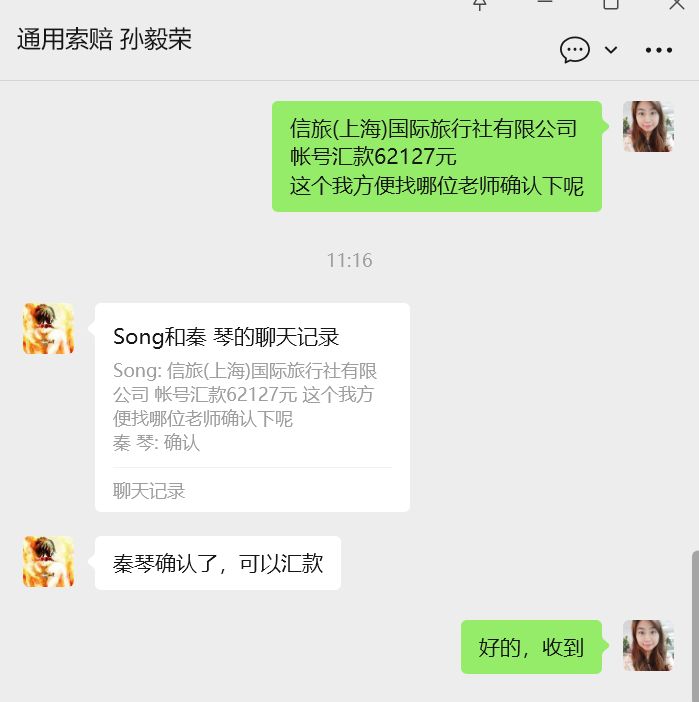
Task: View avatar beside the 信旅(上海) message
Action: pyautogui.click(x=648, y=127)
